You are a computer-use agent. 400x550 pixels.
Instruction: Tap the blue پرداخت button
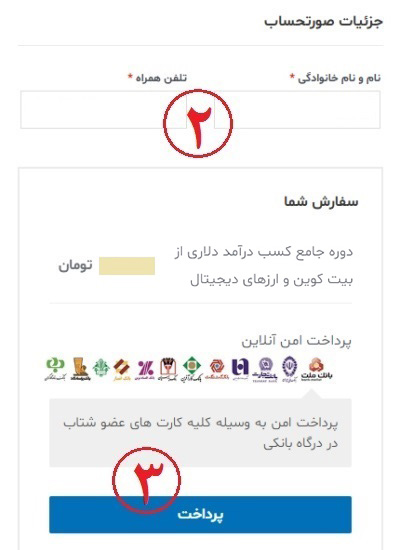click(200, 515)
